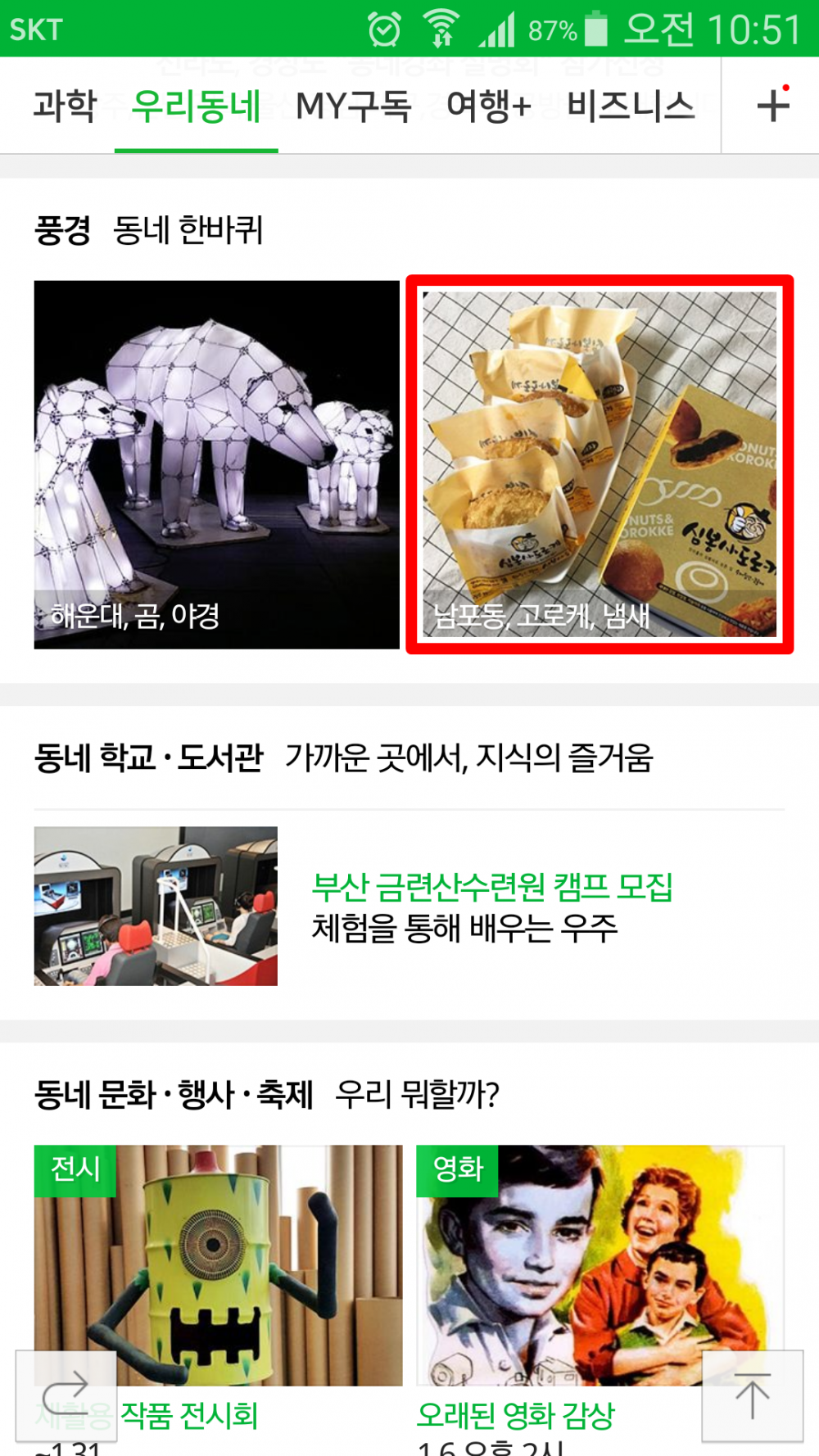The image size is (819, 1456).
Task: Select the 우리동네 tab
Action: click(197, 106)
